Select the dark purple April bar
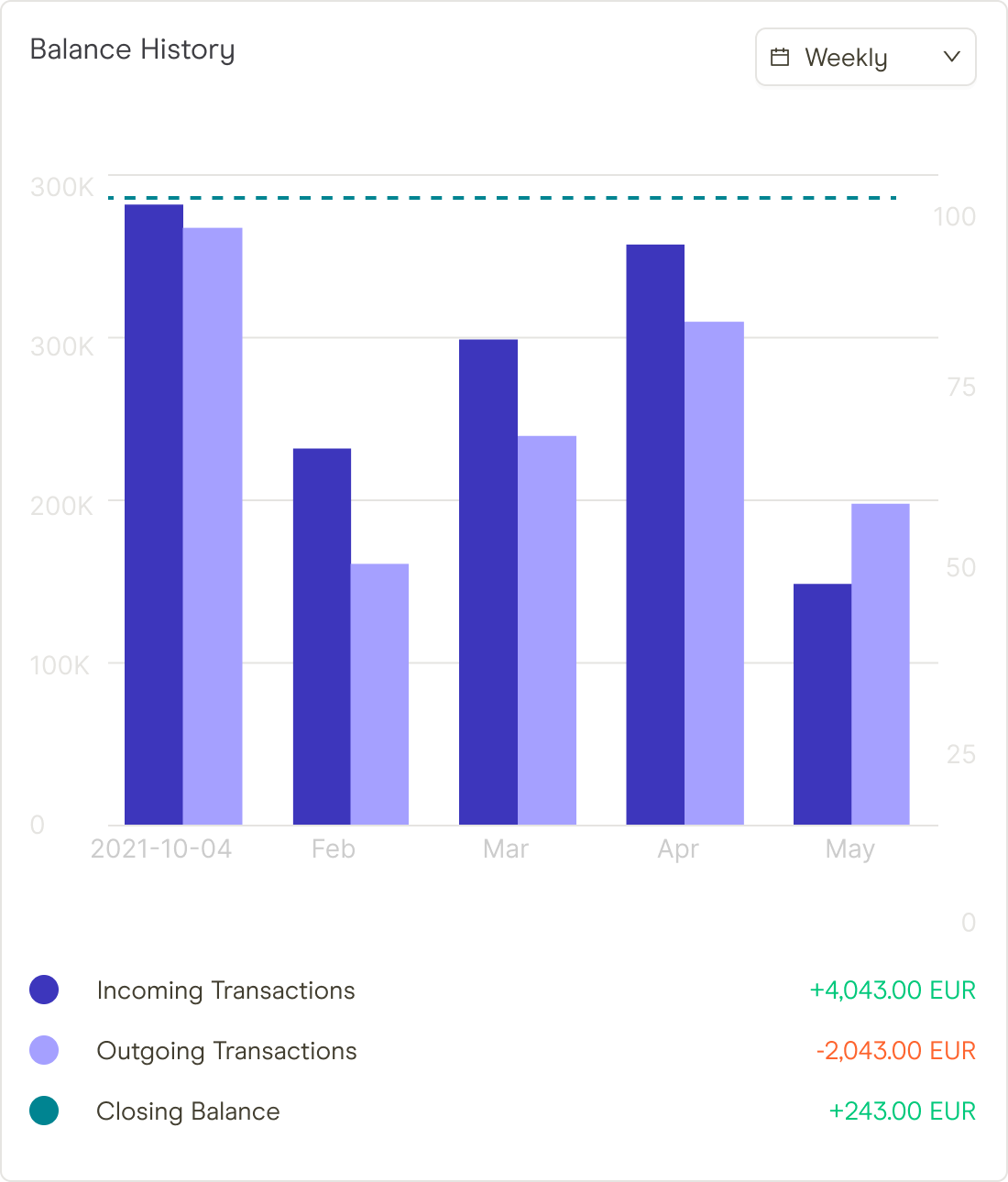Image resolution: width=1008 pixels, height=1182 pixels. [x=653, y=531]
